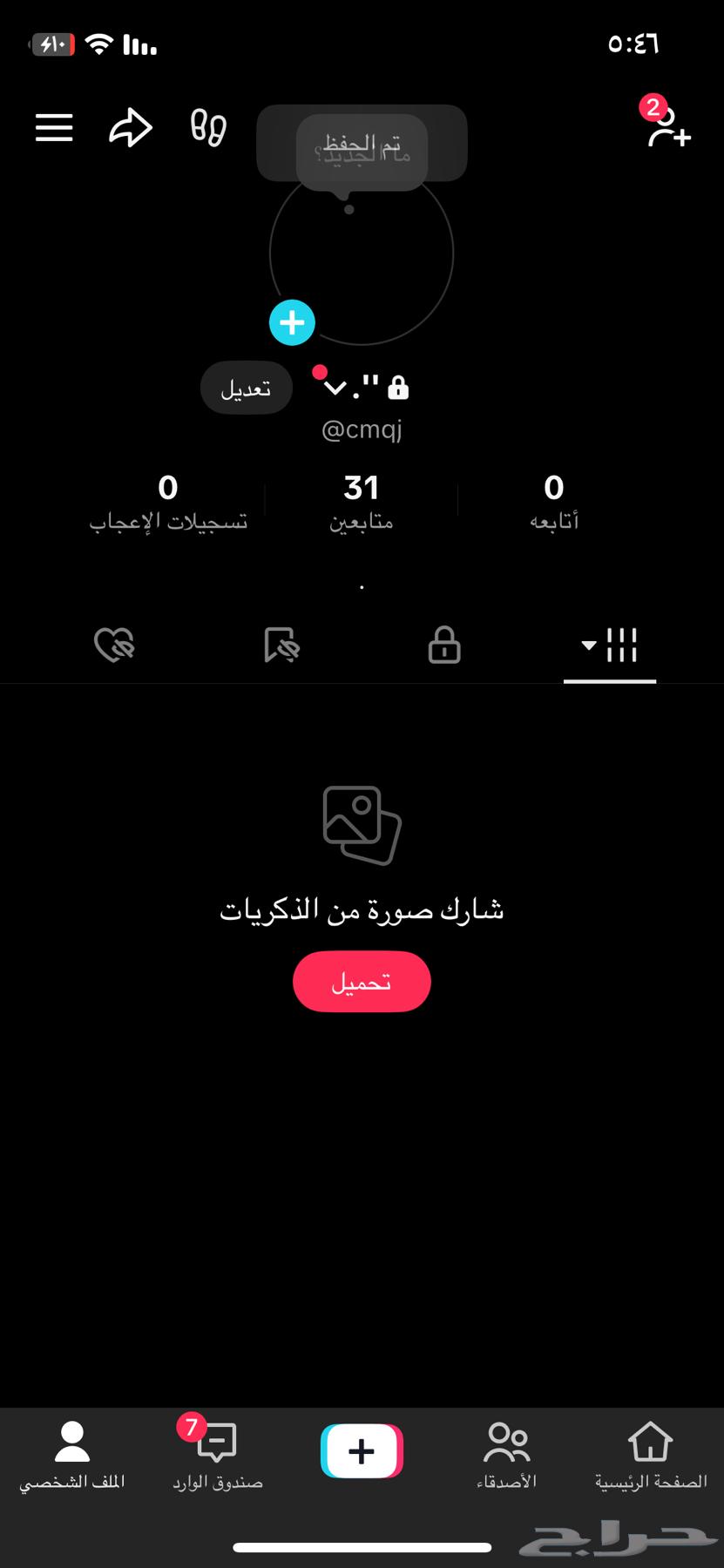724x1568 pixels.
Task: Tap the تعديل profile edit button
Action: 246,388
